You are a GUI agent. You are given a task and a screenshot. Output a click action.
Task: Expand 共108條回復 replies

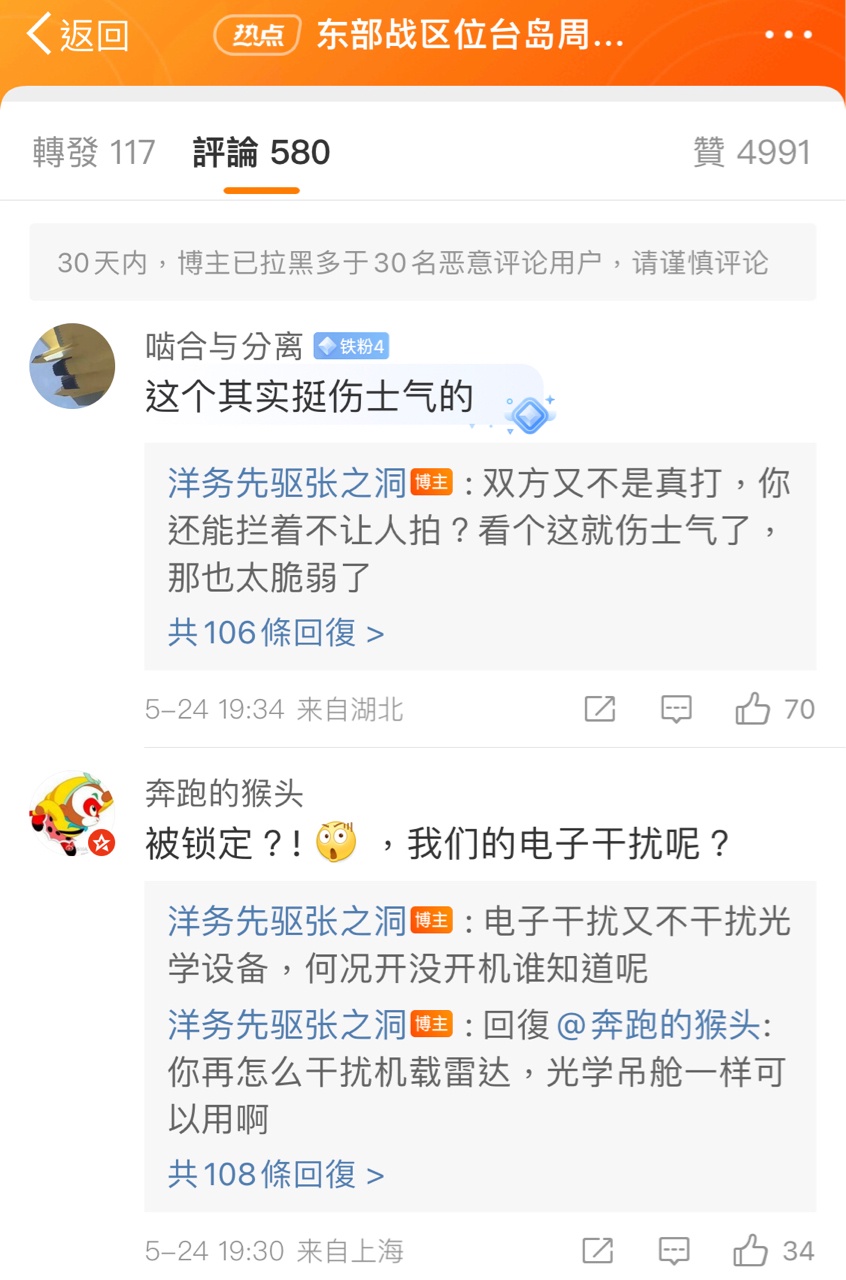276,1174
